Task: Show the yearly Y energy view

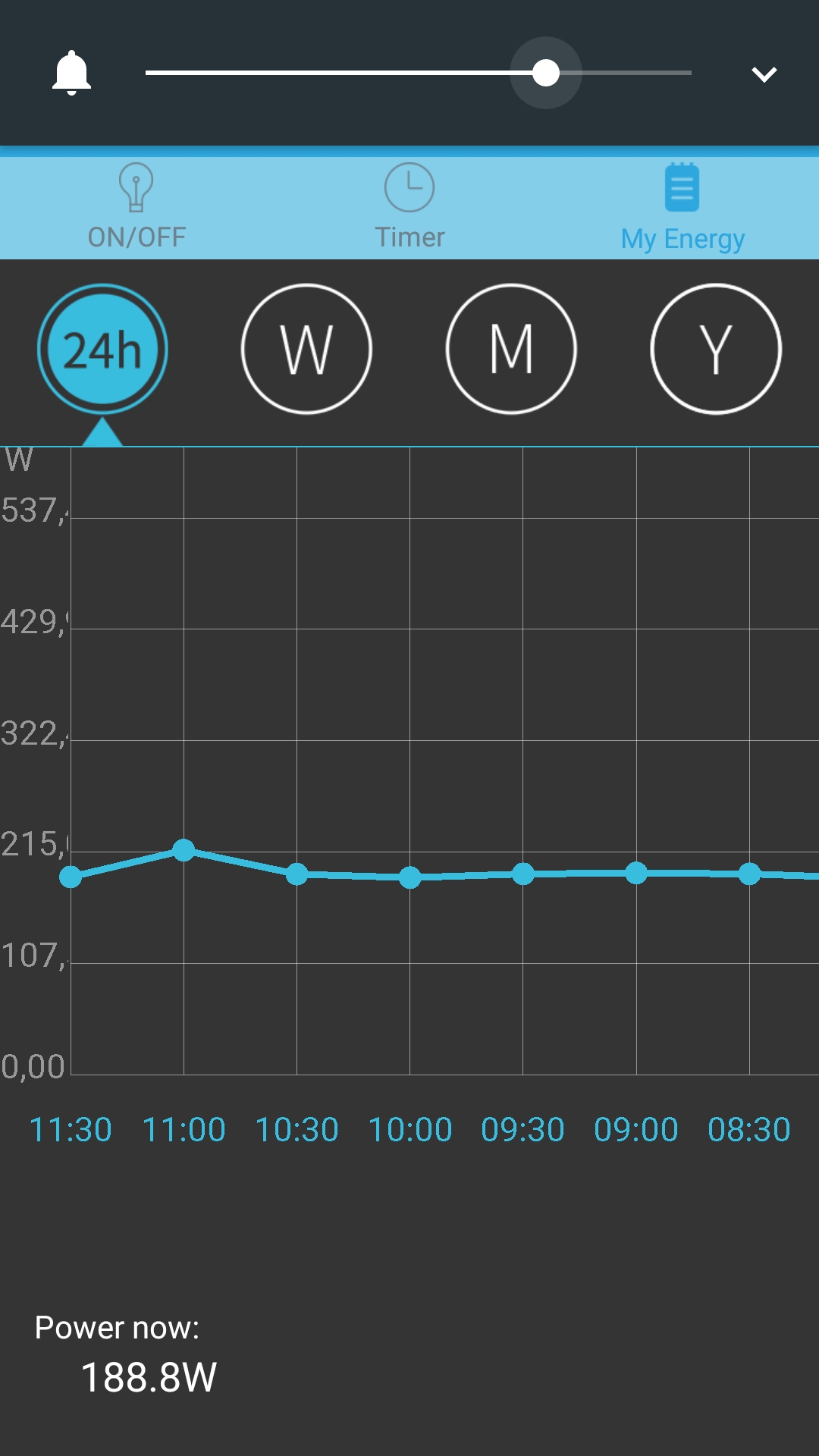Action: coord(716,349)
